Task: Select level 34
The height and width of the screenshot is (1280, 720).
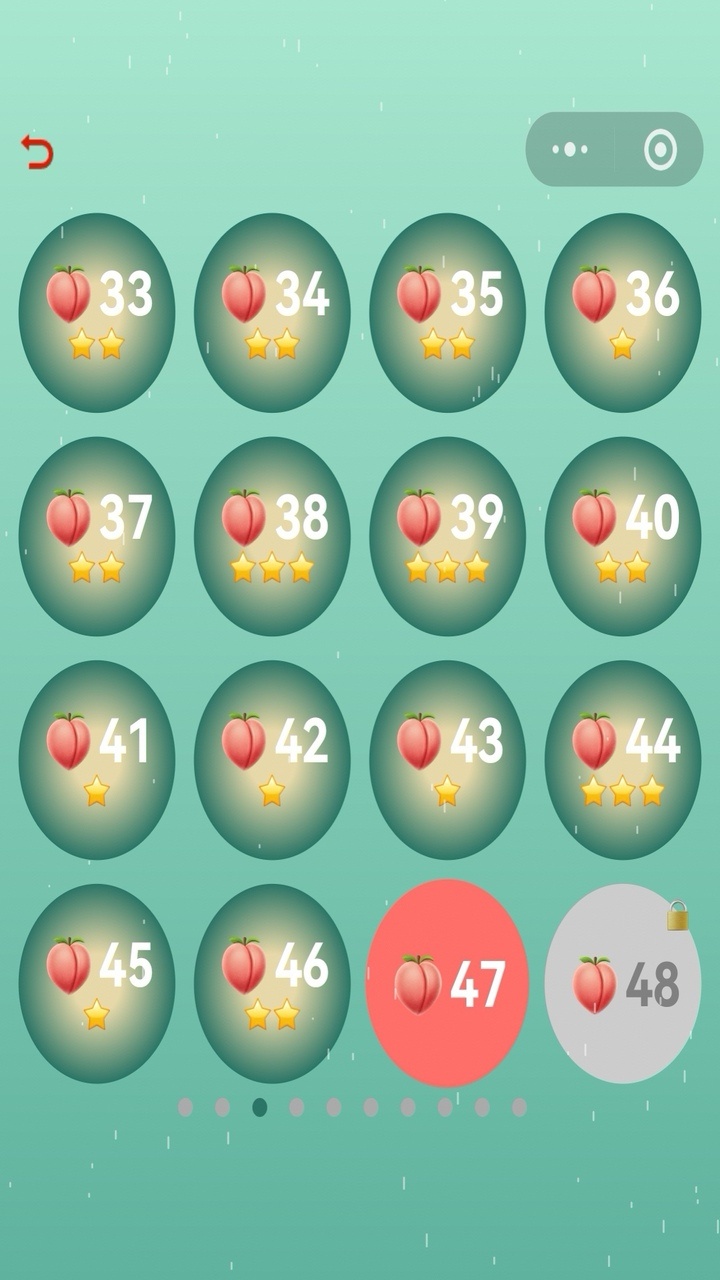Action: (x=272, y=312)
